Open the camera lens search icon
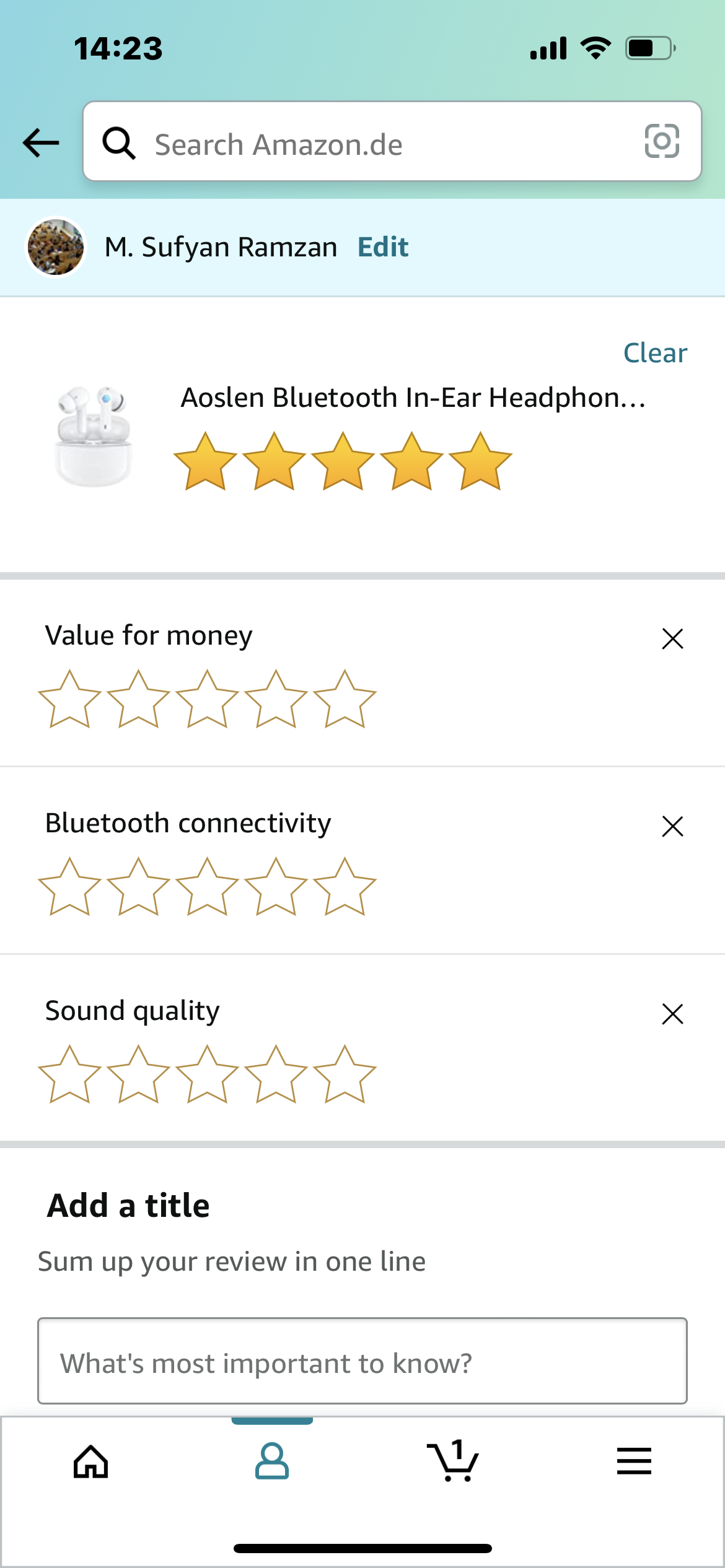The image size is (725, 1568). [x=661, y=142]
